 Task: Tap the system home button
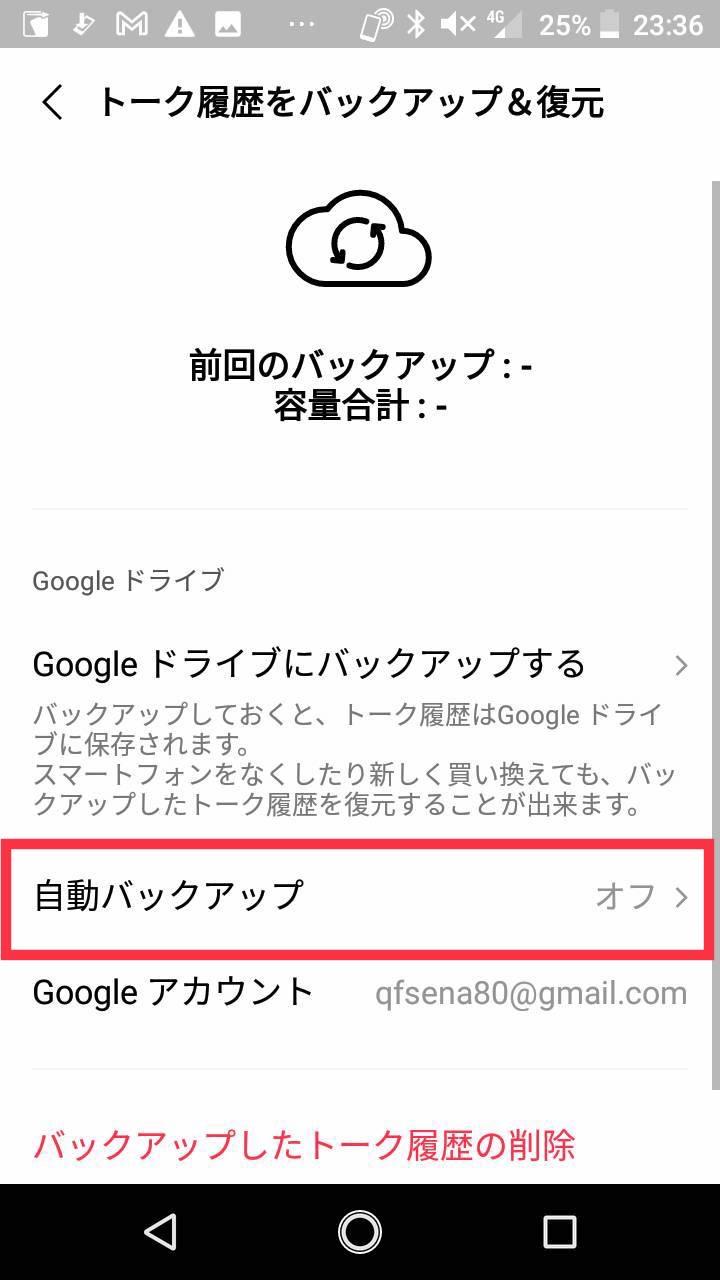[x=360, y=1231]
